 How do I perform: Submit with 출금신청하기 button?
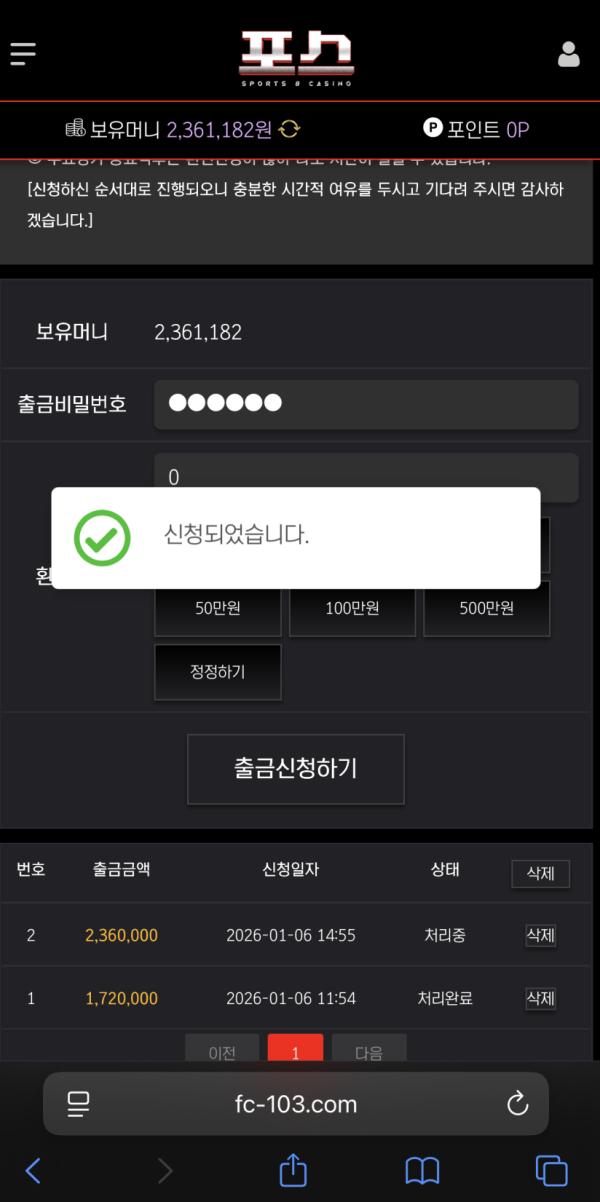point(296,769)
